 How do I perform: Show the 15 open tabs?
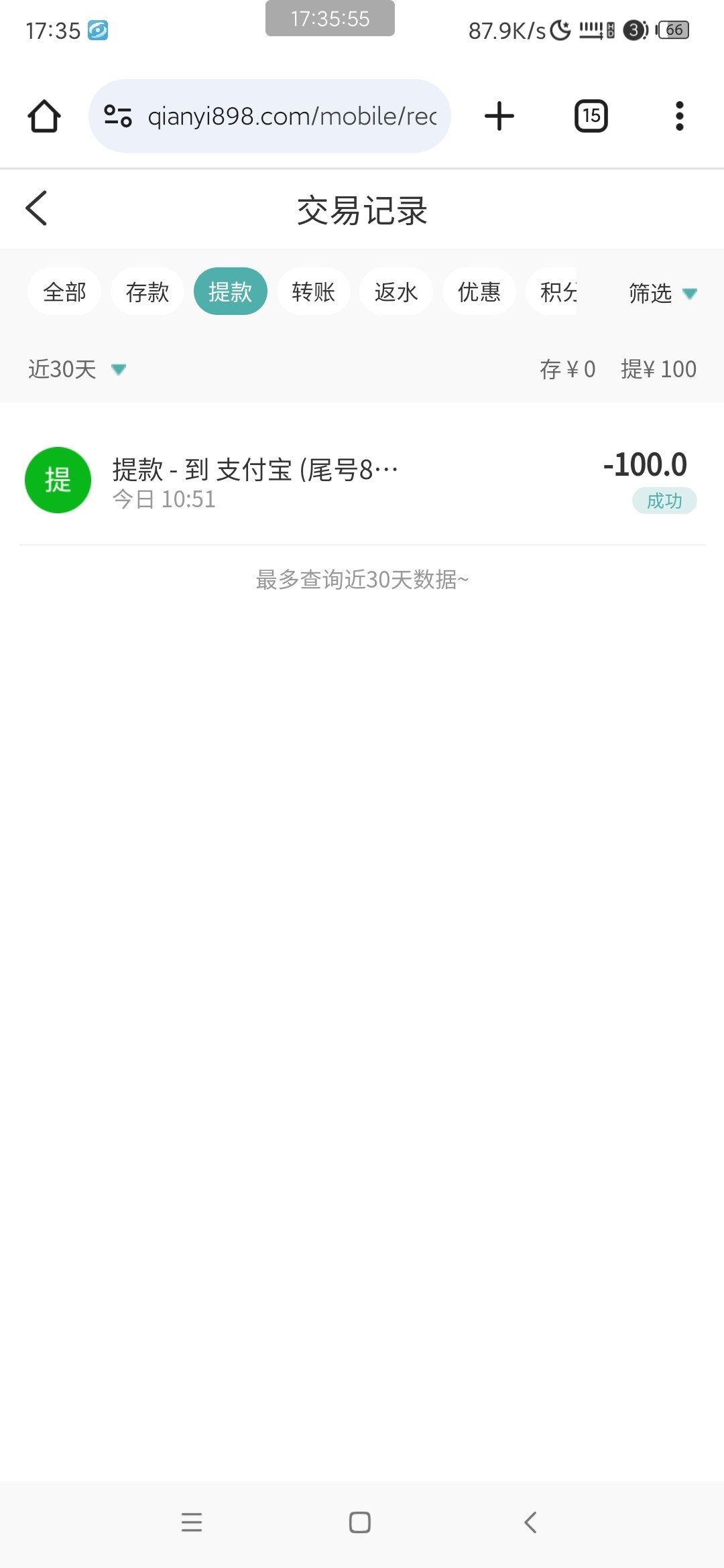[x=591, y=116]
